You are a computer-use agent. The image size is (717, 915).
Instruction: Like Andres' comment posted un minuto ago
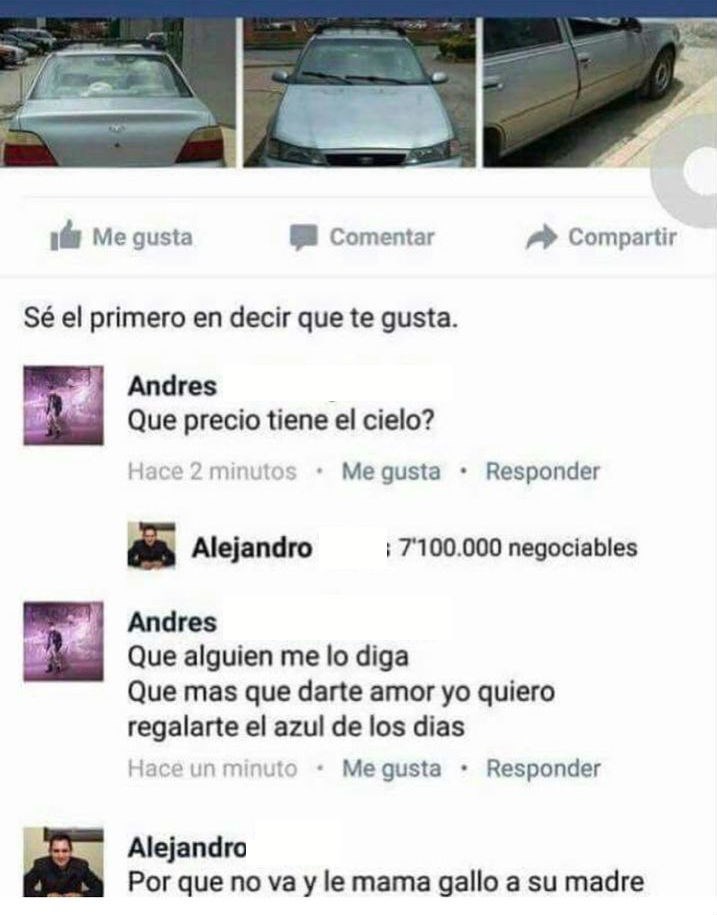[x=390, y=769]
